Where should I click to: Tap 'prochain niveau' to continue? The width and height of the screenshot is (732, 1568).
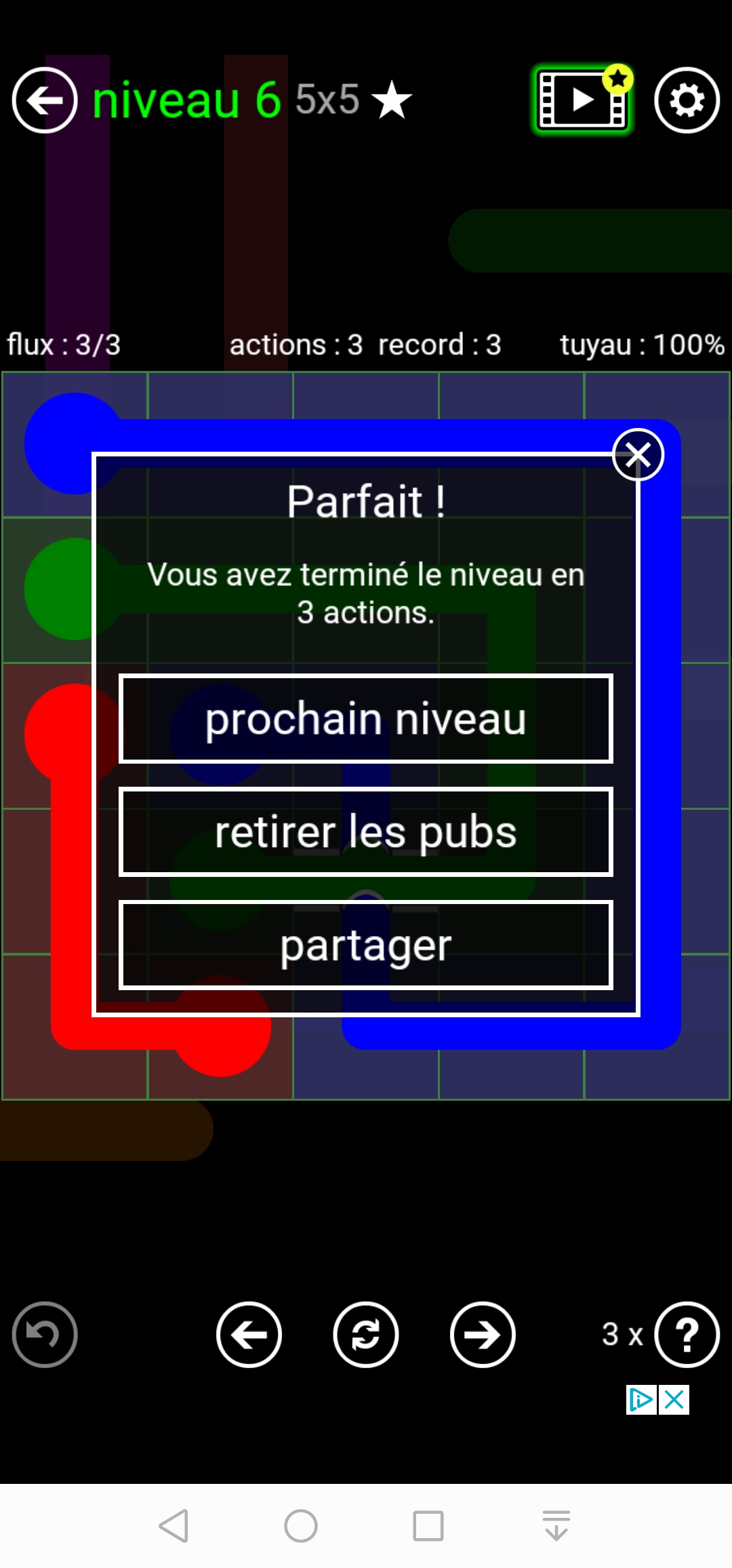point(366,719)
